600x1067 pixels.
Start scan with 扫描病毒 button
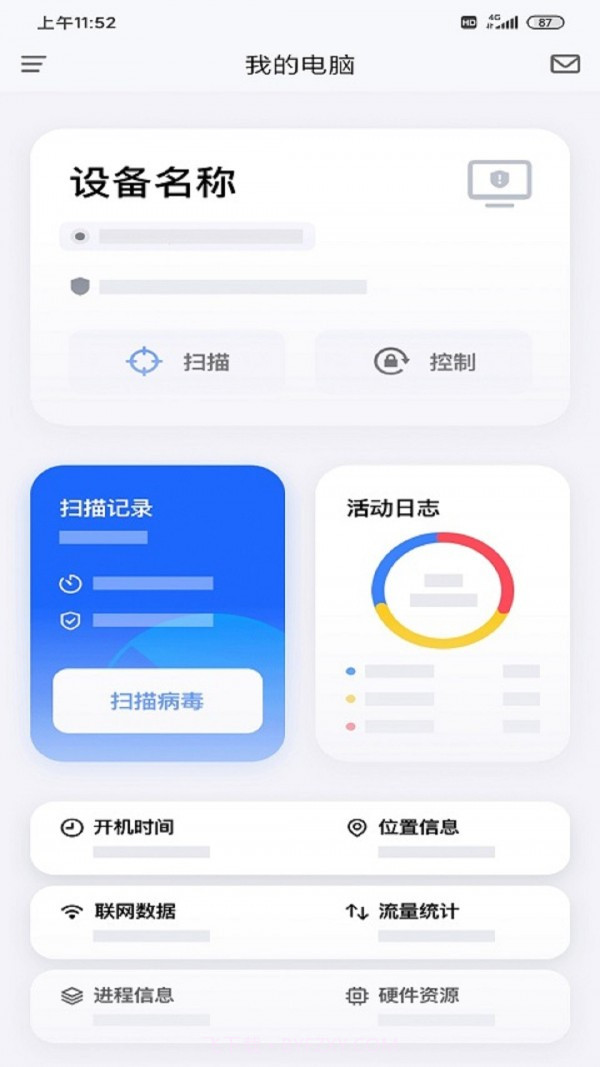point(157,701)
